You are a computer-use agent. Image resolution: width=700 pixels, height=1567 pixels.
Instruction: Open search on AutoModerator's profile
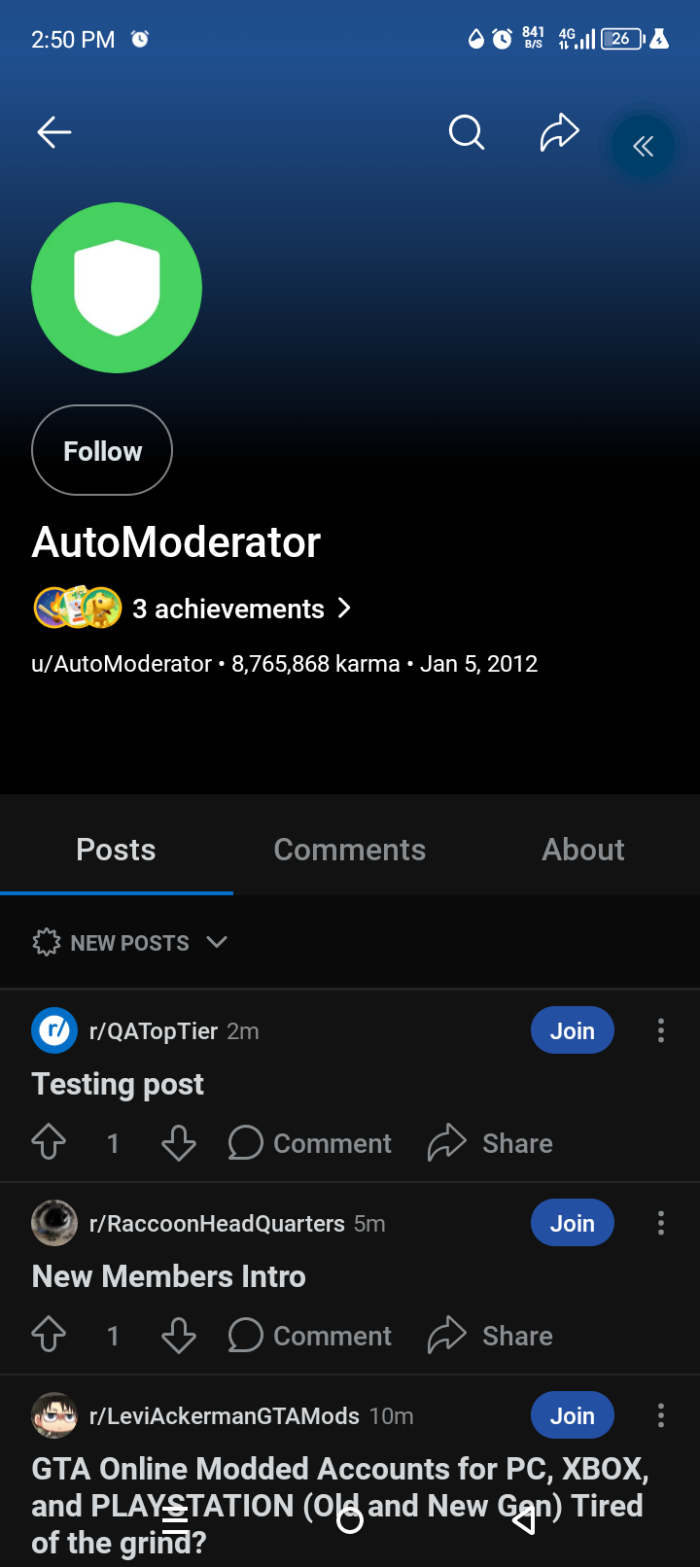click(466, 132)
